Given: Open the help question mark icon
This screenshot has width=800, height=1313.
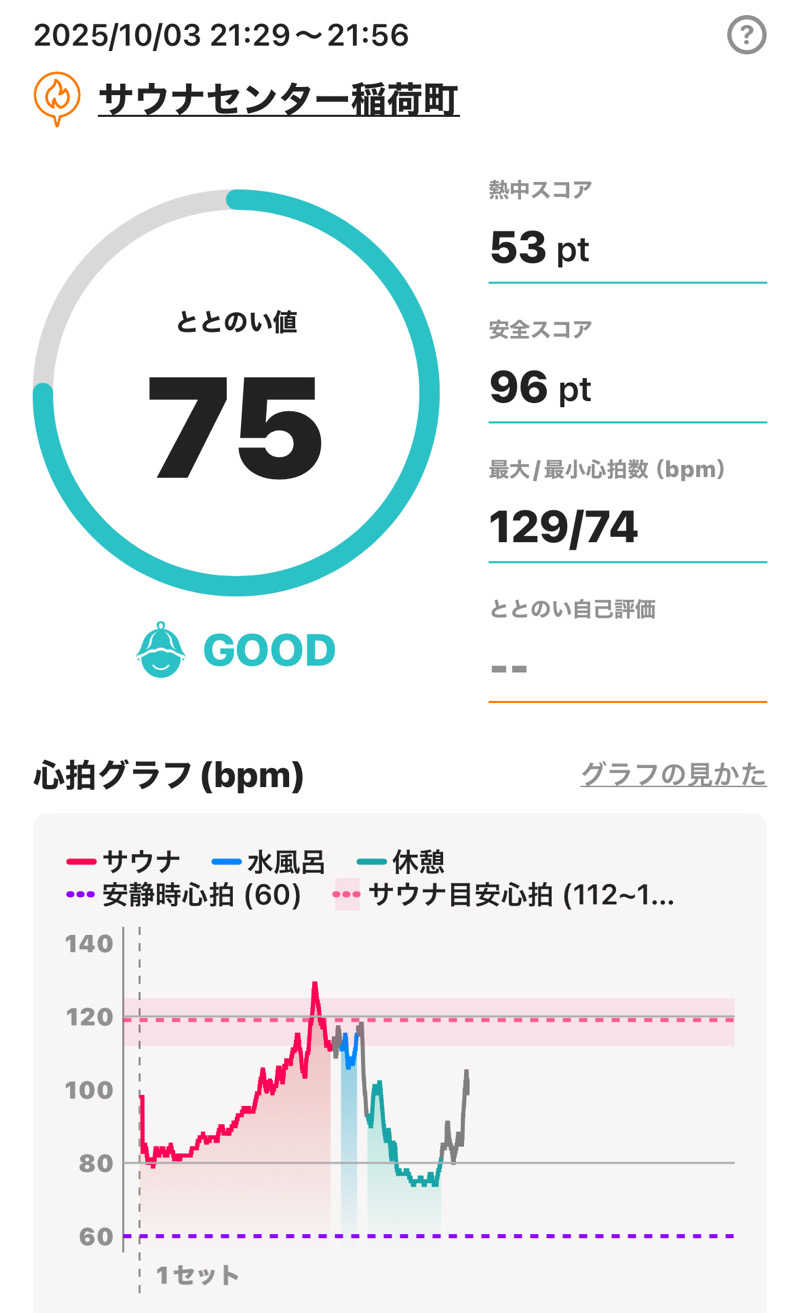Looking at the screenshot, I should coord(746,36).
